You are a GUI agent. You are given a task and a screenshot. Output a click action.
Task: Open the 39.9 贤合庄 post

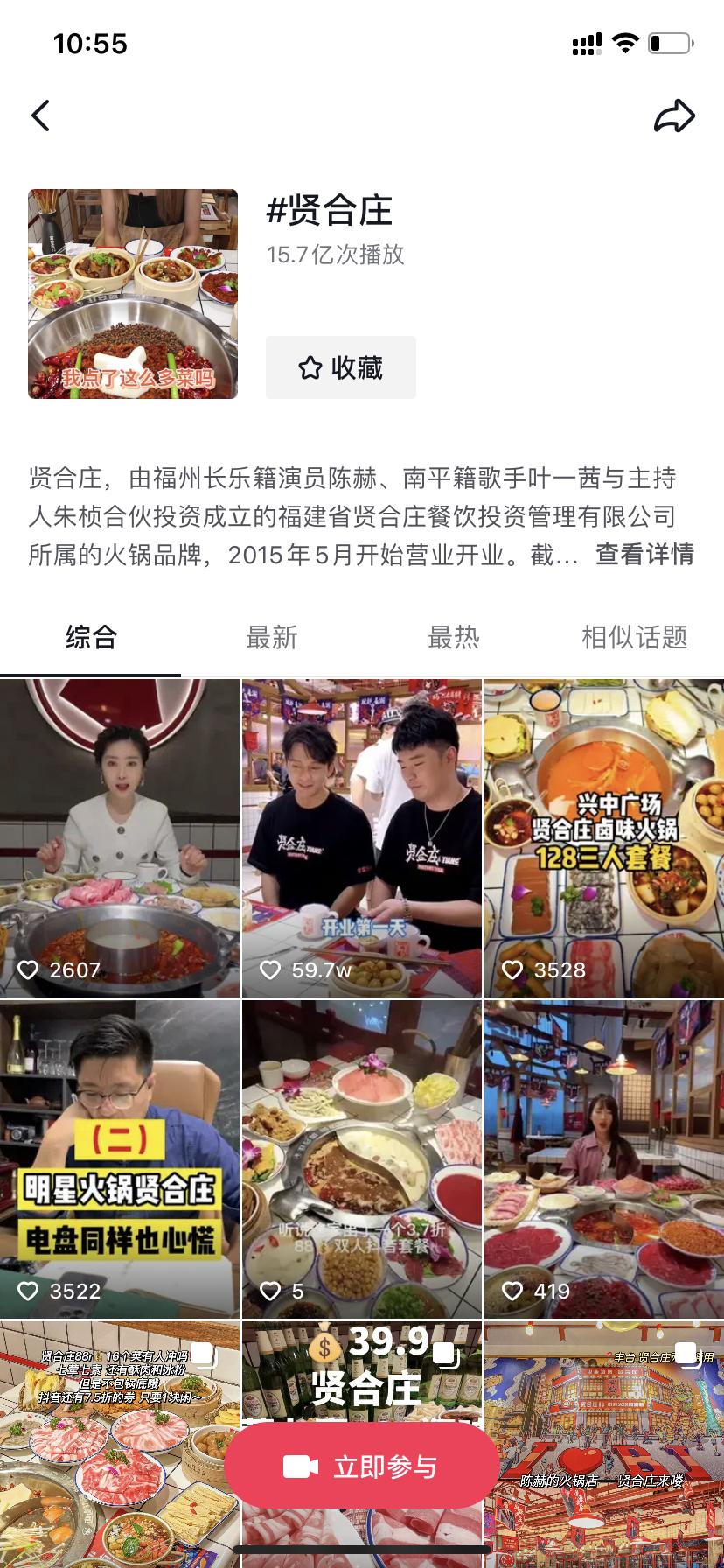(362, 1374)
